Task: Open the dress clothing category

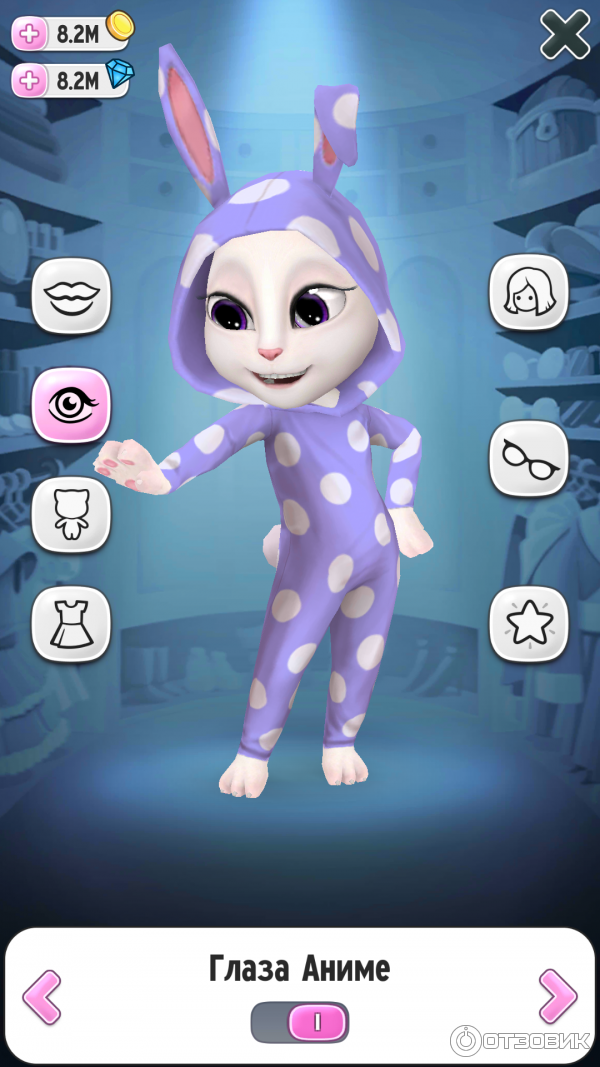Action: pyautogui.click(x=71, y=625)
